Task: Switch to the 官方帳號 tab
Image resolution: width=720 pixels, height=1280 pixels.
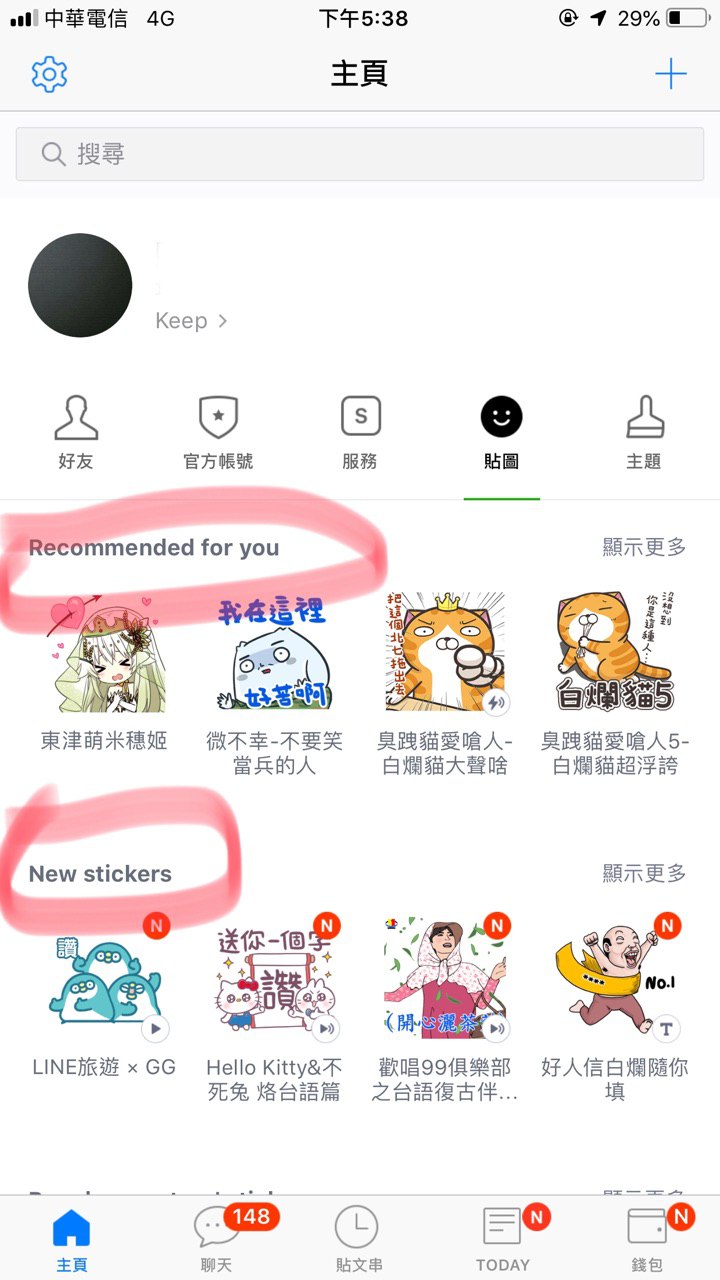Action: pyautogui.click(x=218, y=432)
